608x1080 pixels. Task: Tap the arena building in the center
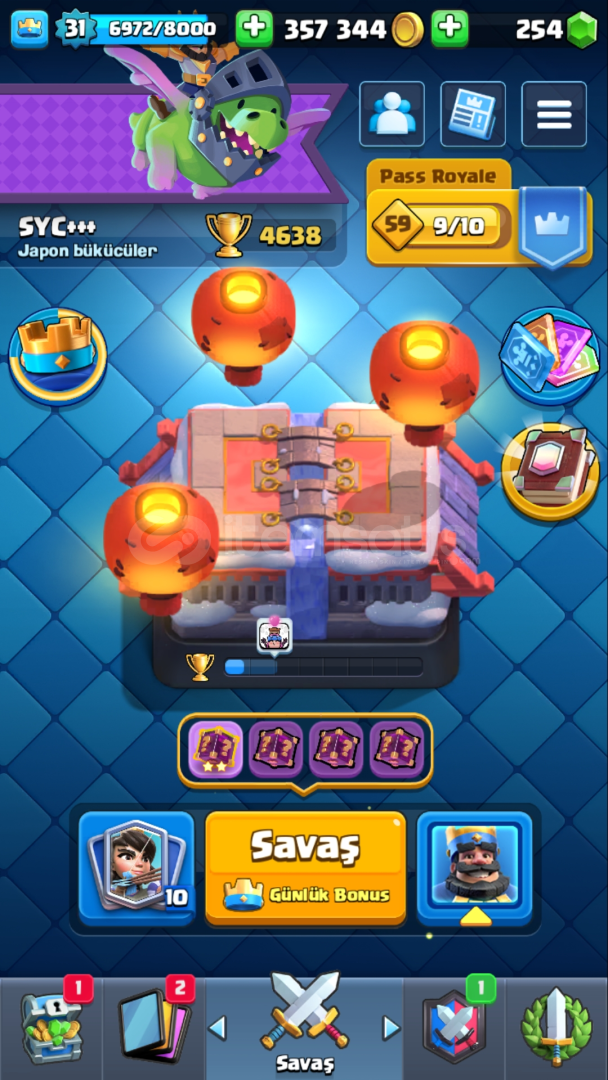point(306,517)
